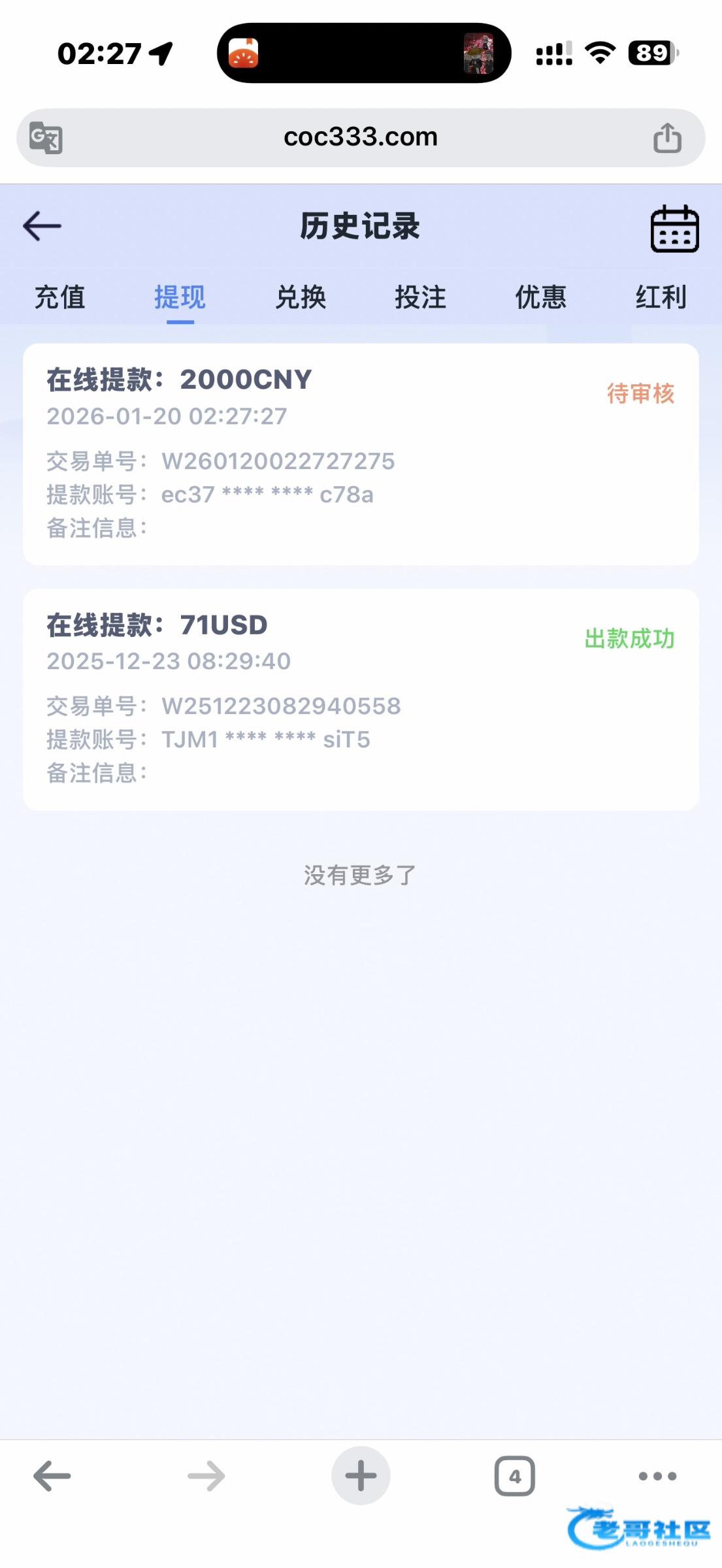Switch to the 红利 tab
This screenshot has height=1568, width=722.
click(x=661, y=297)
